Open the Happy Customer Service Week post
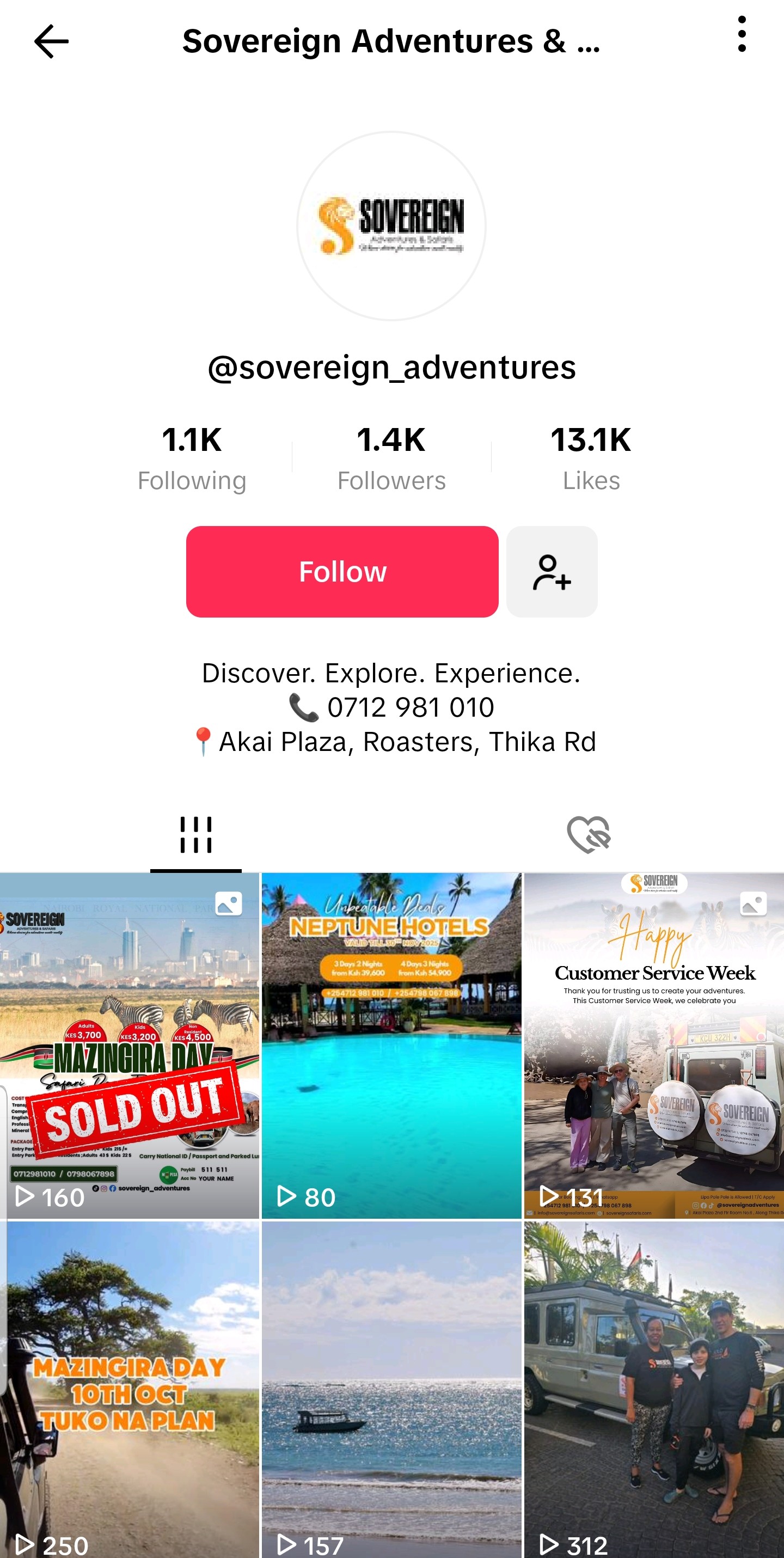Image resolution: width=784 pixels, height=1558 pixels. [653, 1045]
